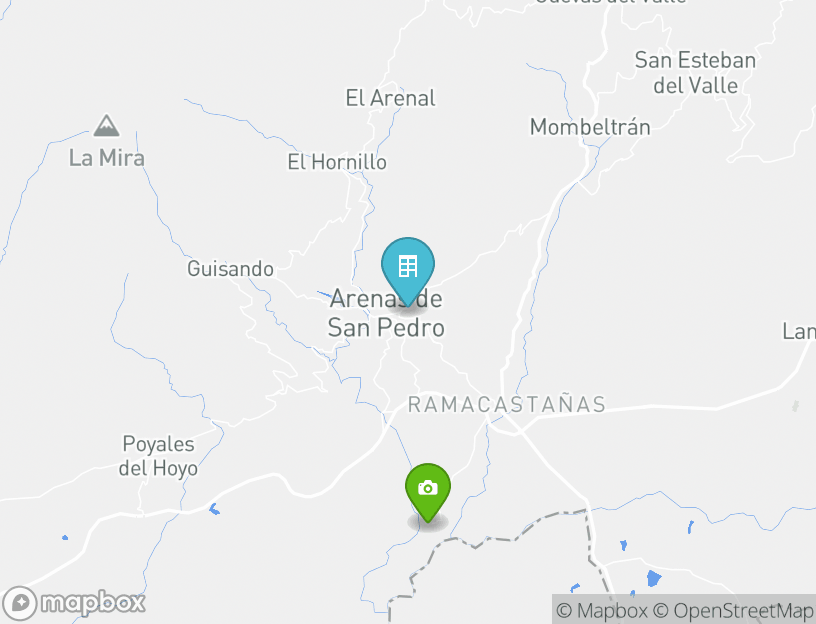Open the OpenStreetMap attribution link
The width and height of the screenshot is (816, 624).
pos(733,610)
